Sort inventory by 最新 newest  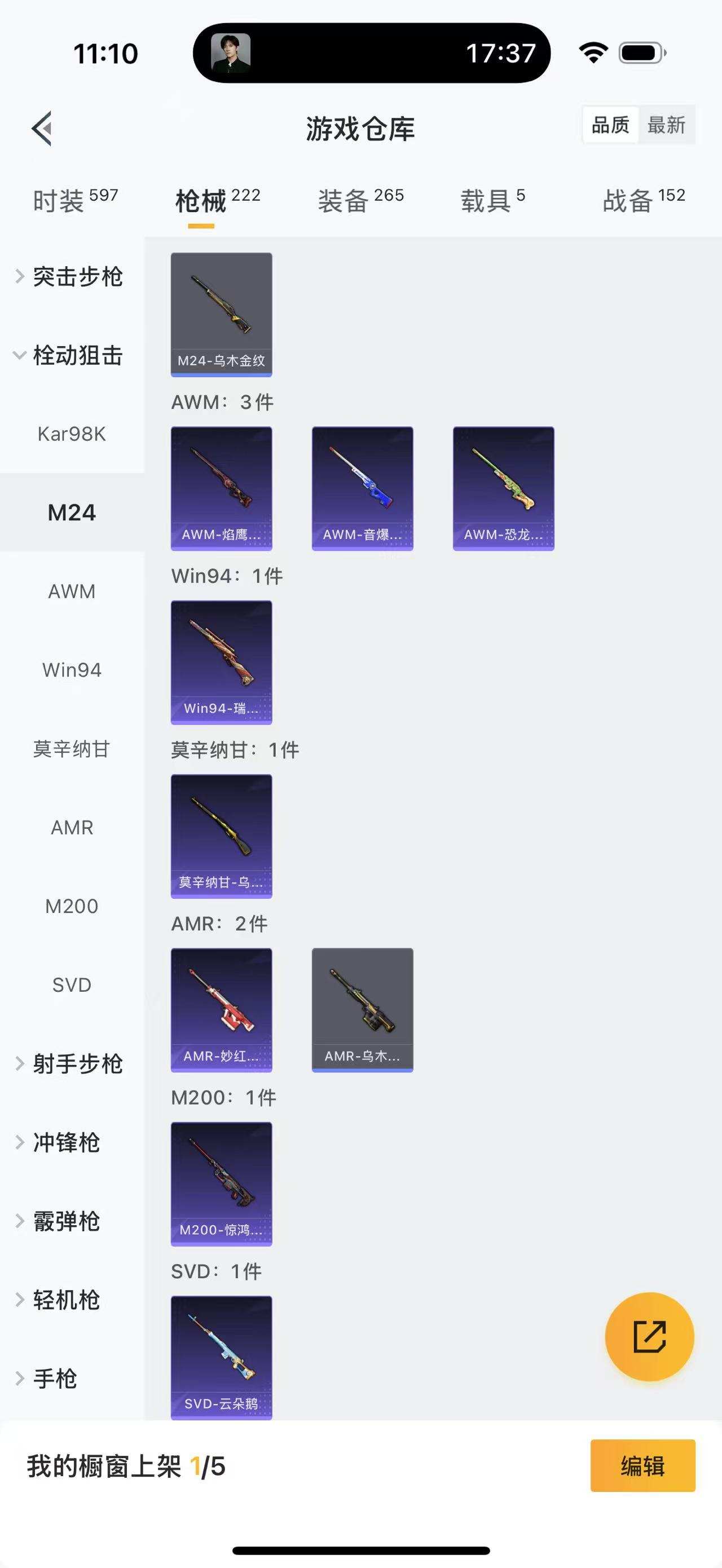[668, 125]
